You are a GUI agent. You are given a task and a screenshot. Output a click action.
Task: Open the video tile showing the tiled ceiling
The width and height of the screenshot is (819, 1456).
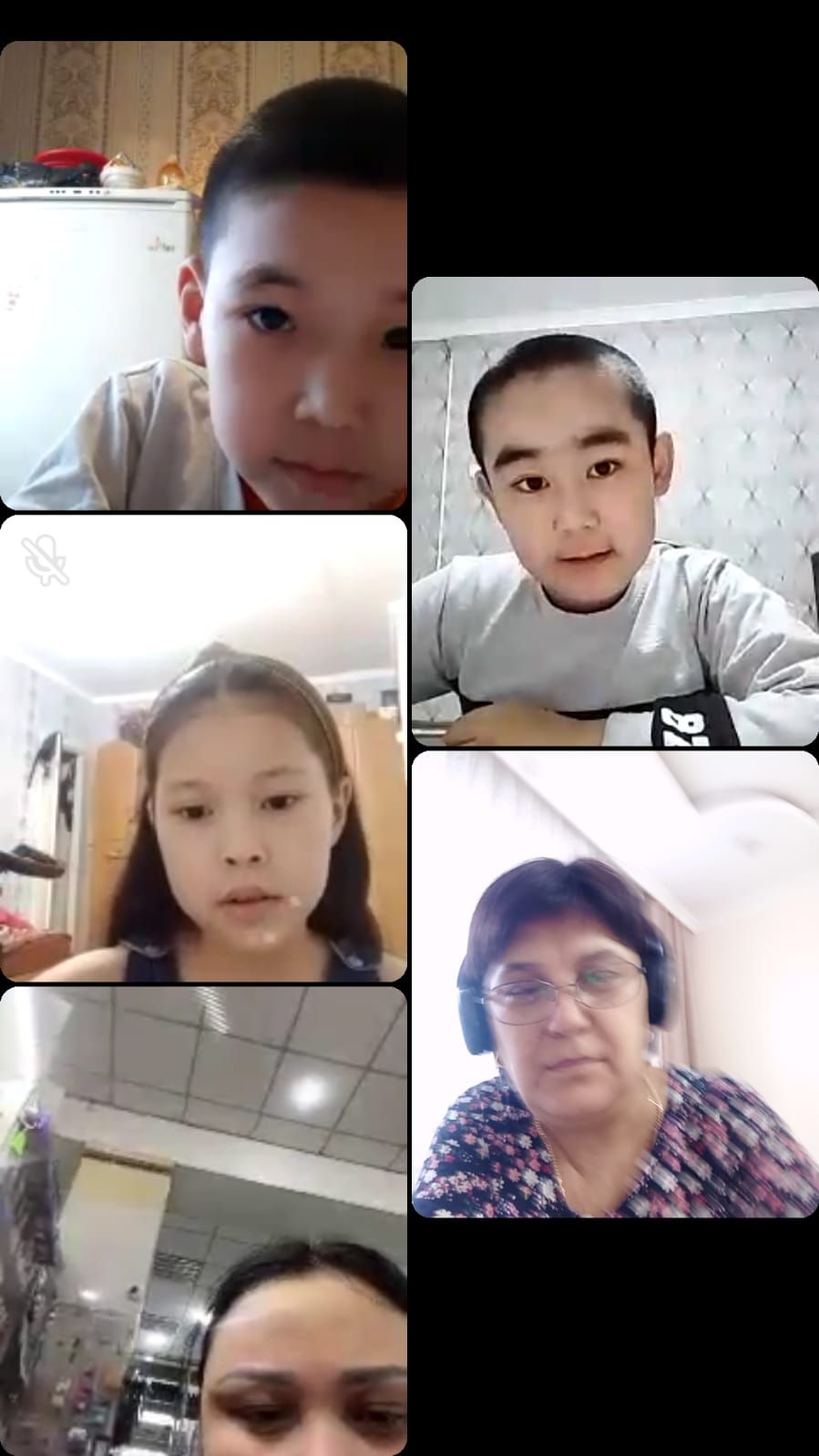coord(203,1220)
